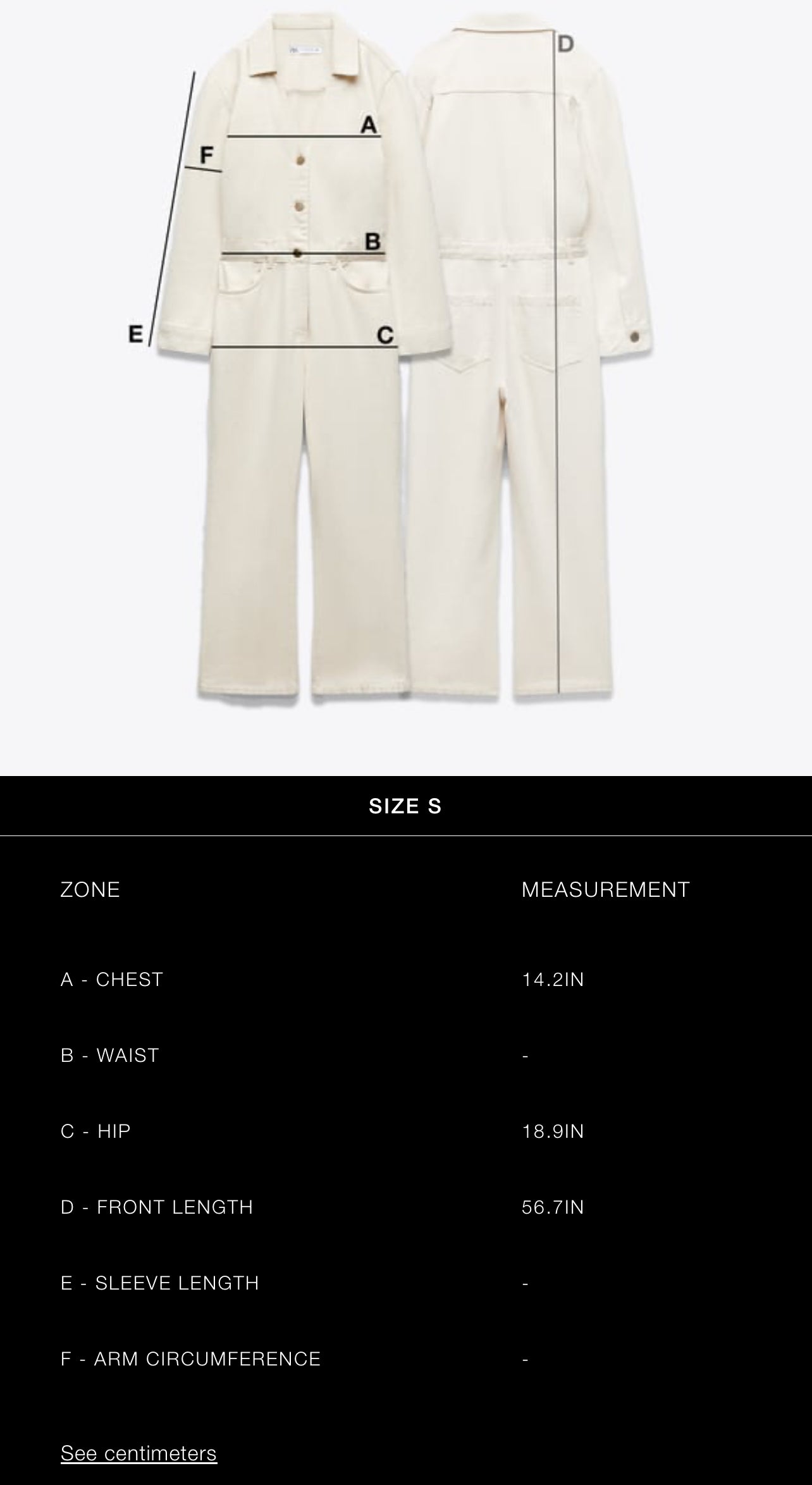Screen dimensions: 812x1485
Task: Click the C hip marker on the jumpsuit
Action: tap(385, 334)
